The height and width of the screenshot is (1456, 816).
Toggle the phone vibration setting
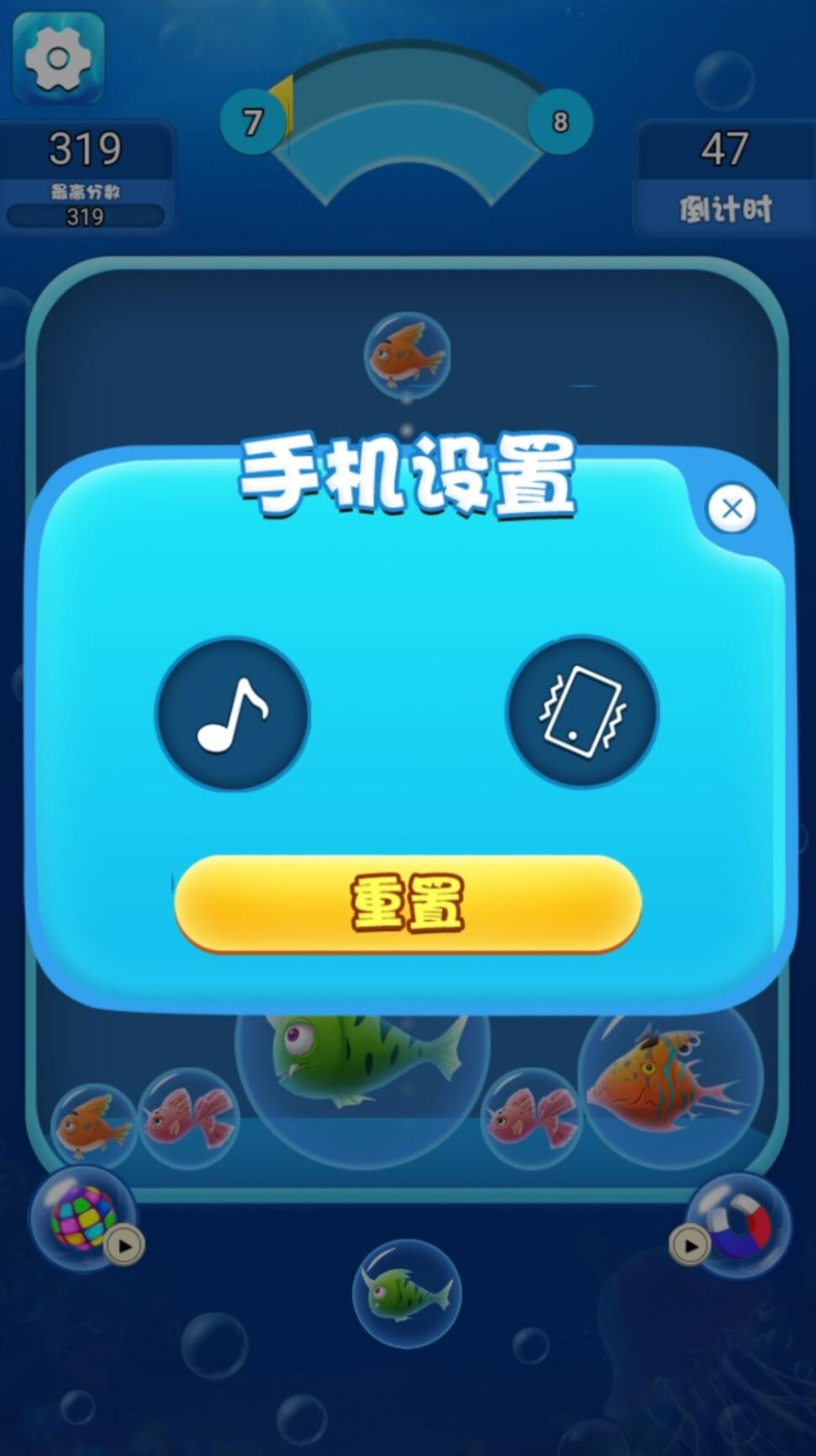[582, 713]
